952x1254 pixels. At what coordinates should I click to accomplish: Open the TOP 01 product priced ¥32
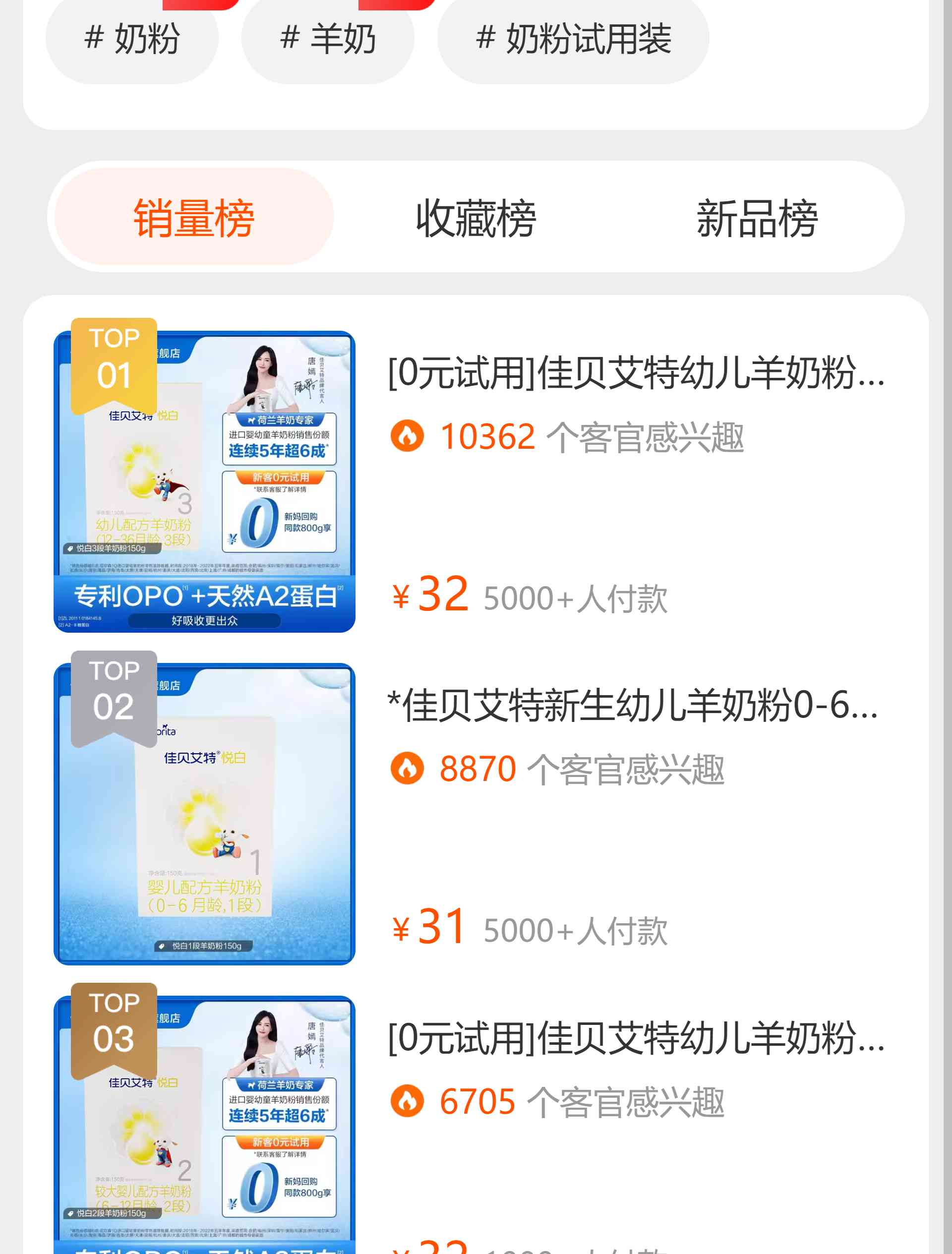pyautogui.click(x=635, y=373)
